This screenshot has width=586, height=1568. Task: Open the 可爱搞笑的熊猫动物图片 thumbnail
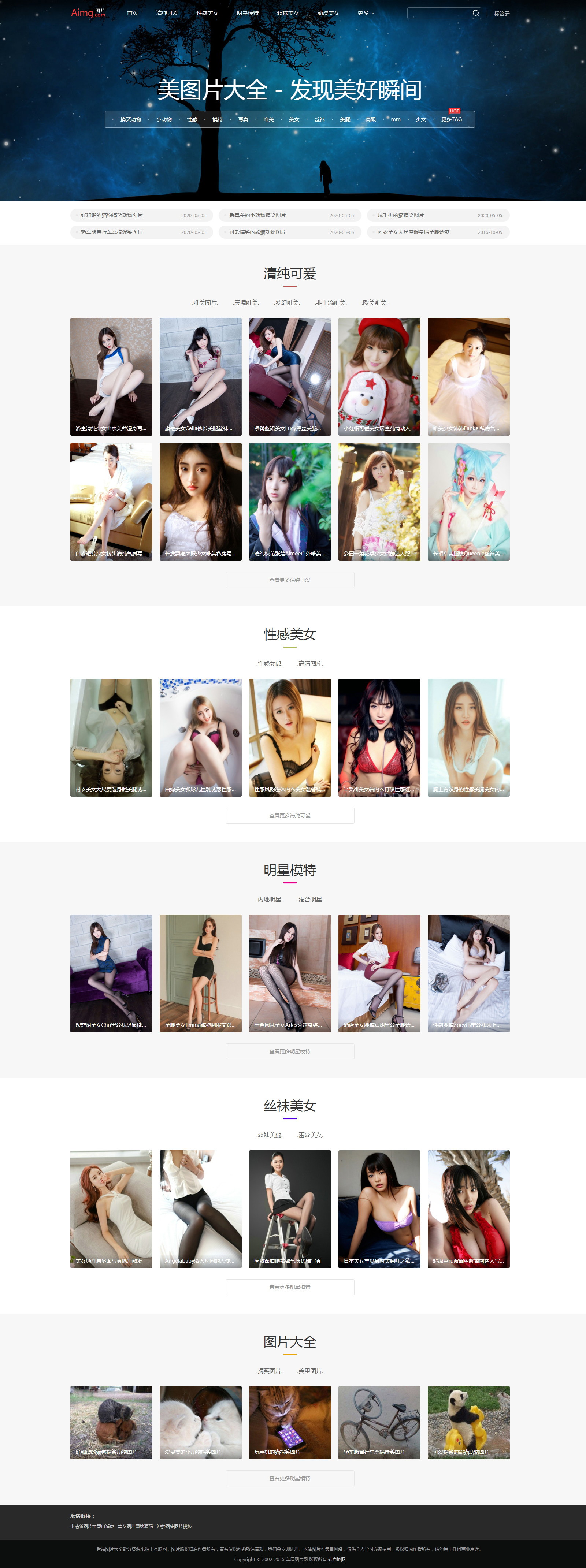[468, 1422]
